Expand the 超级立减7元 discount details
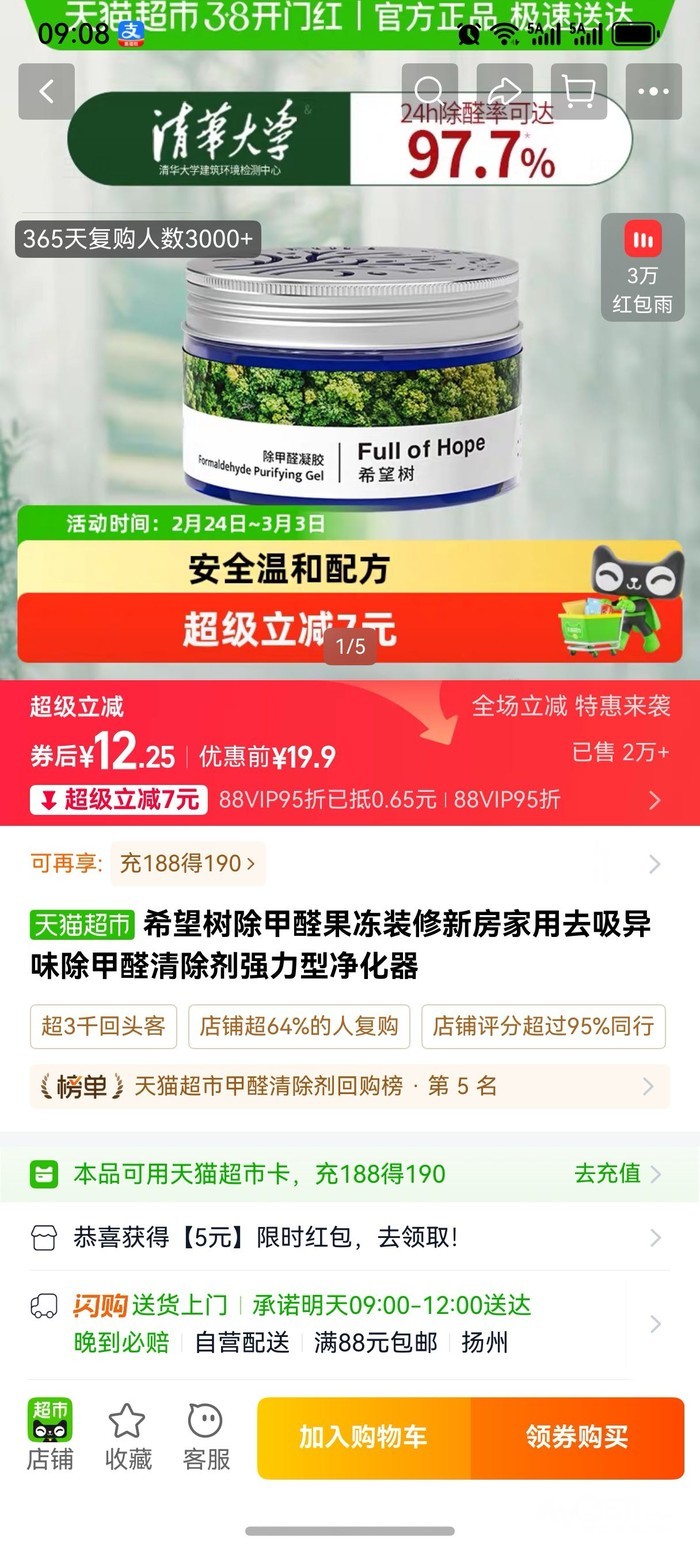The height and width of the screenshot is (1547, 700). pos(350,799)
